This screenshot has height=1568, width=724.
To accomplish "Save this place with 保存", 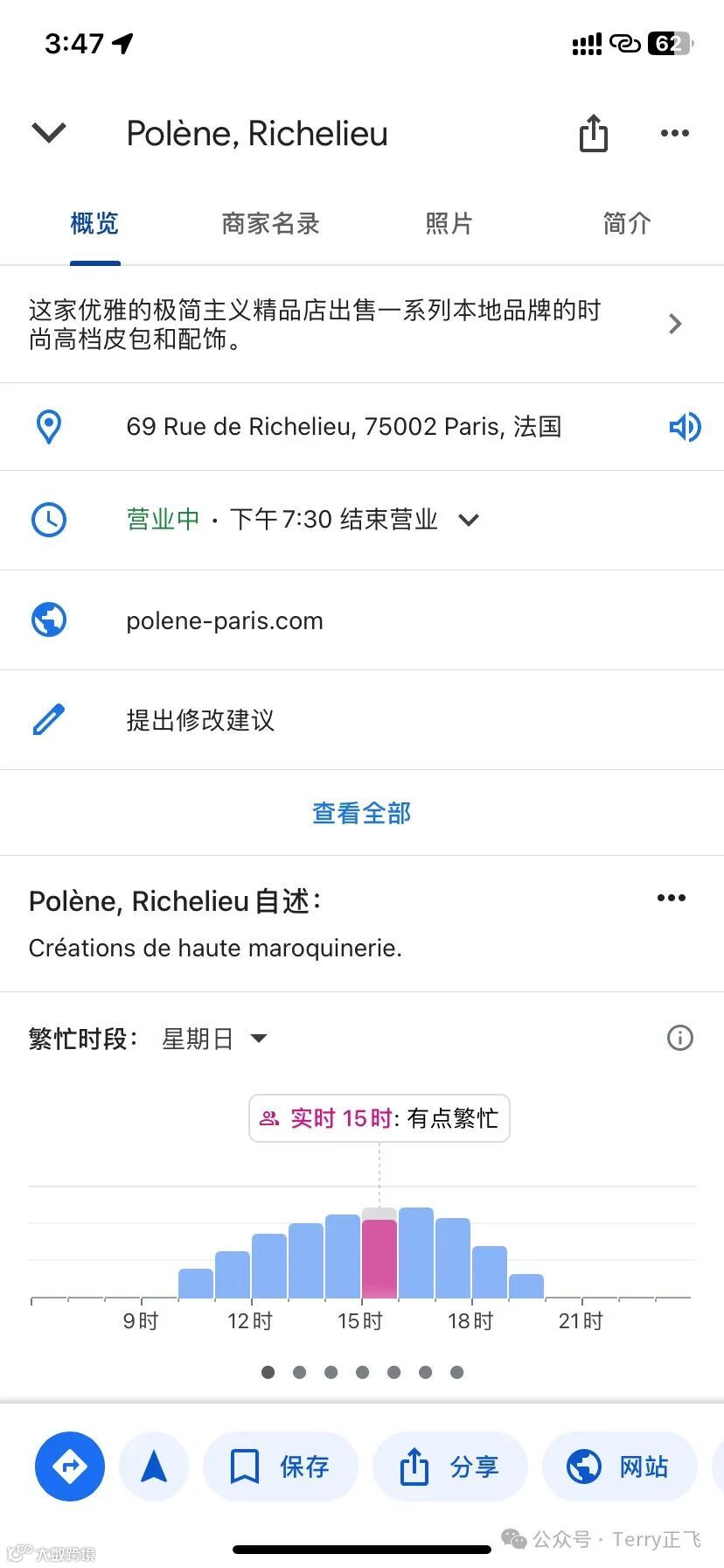I will 281,1466.
